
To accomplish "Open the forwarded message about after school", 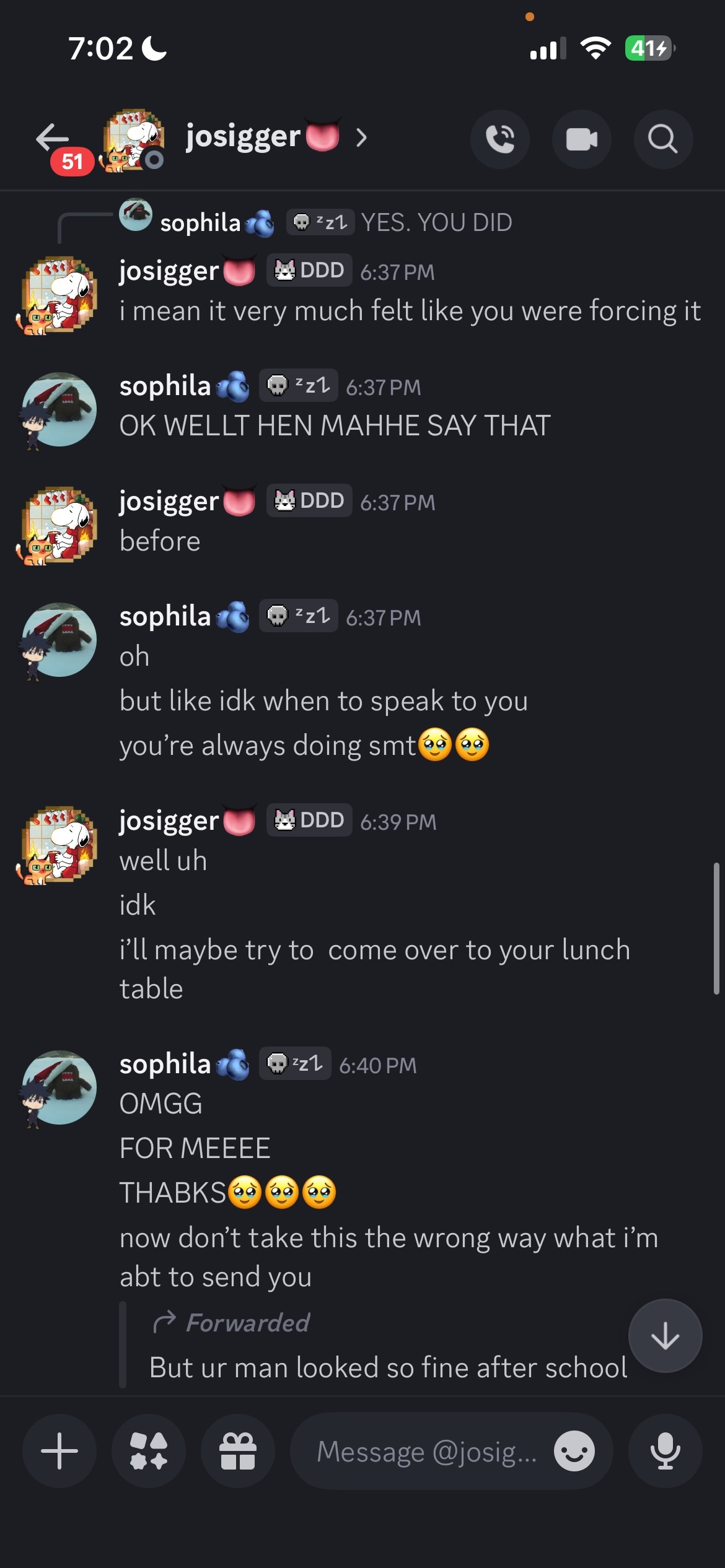I will click(387, 1367).
